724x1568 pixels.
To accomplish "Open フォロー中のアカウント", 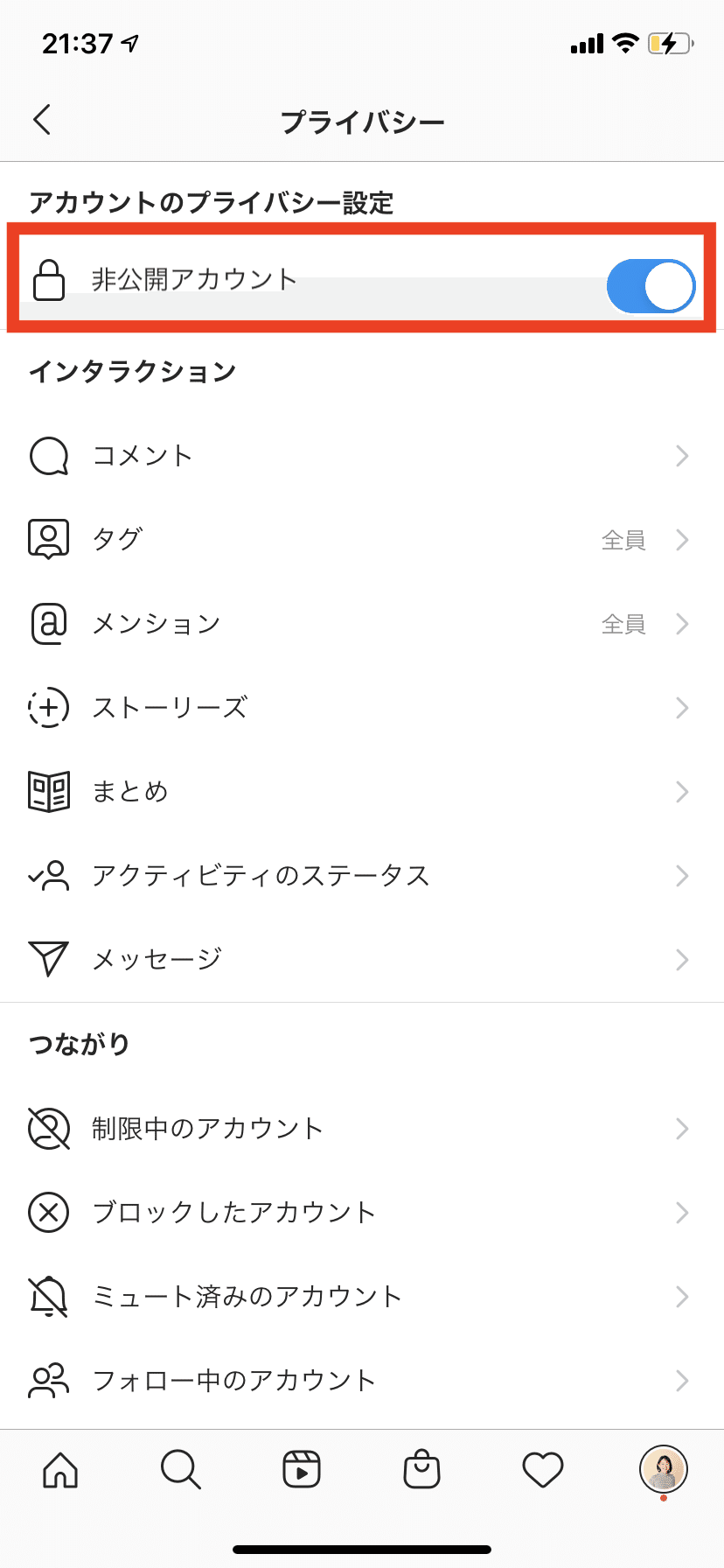I will click(361, 1381).
